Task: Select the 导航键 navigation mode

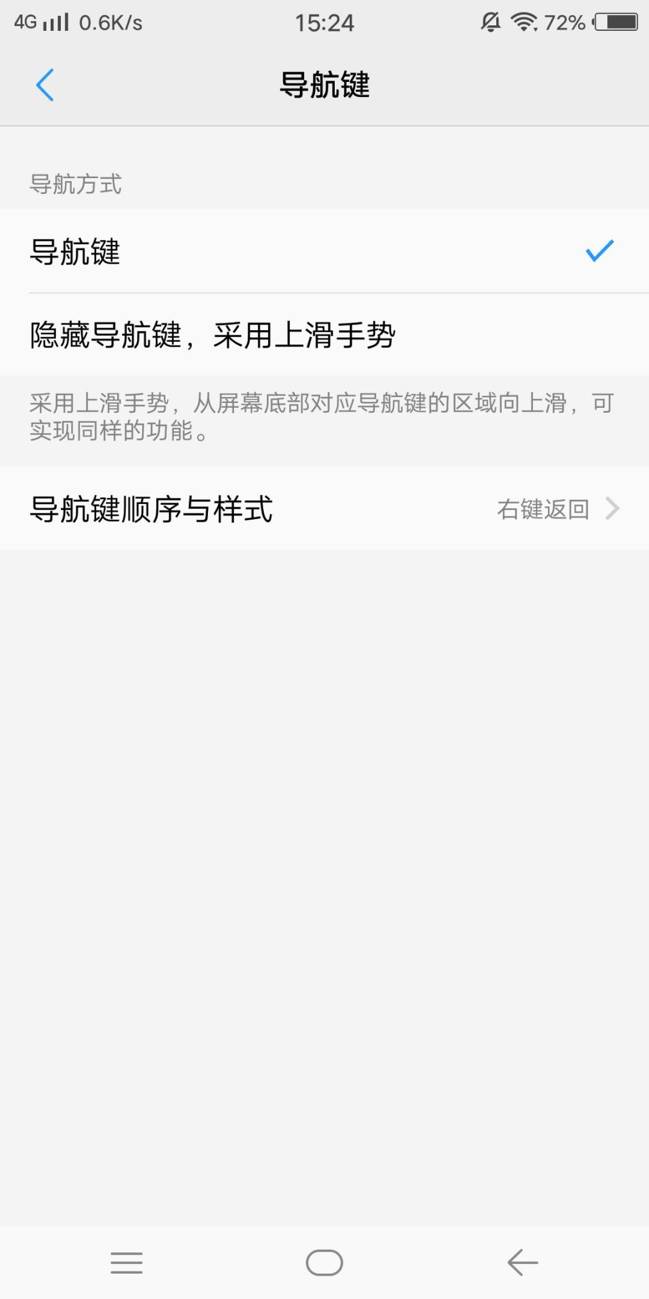Action: point(324,251)
